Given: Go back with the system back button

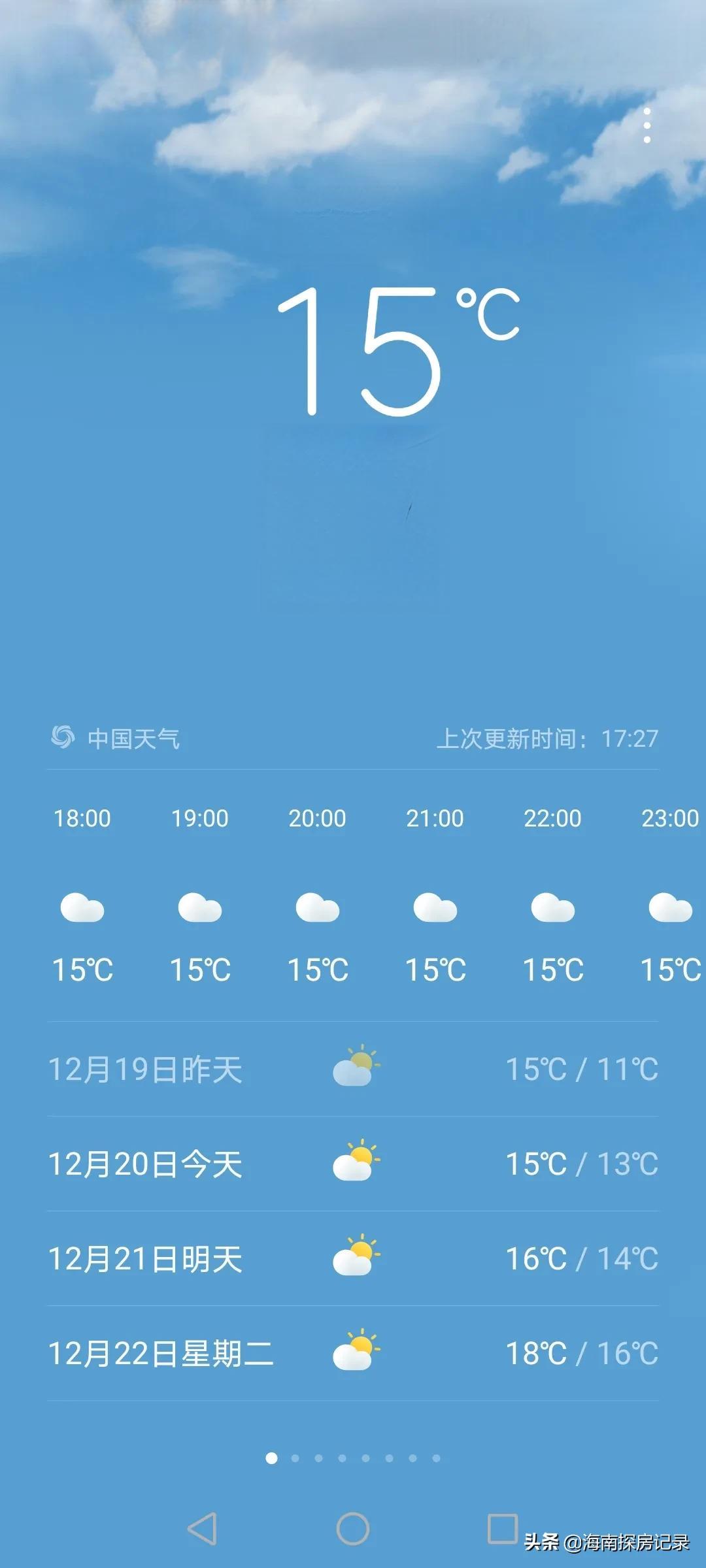Looking at the screenshot, I should (x=202, y=1529).
